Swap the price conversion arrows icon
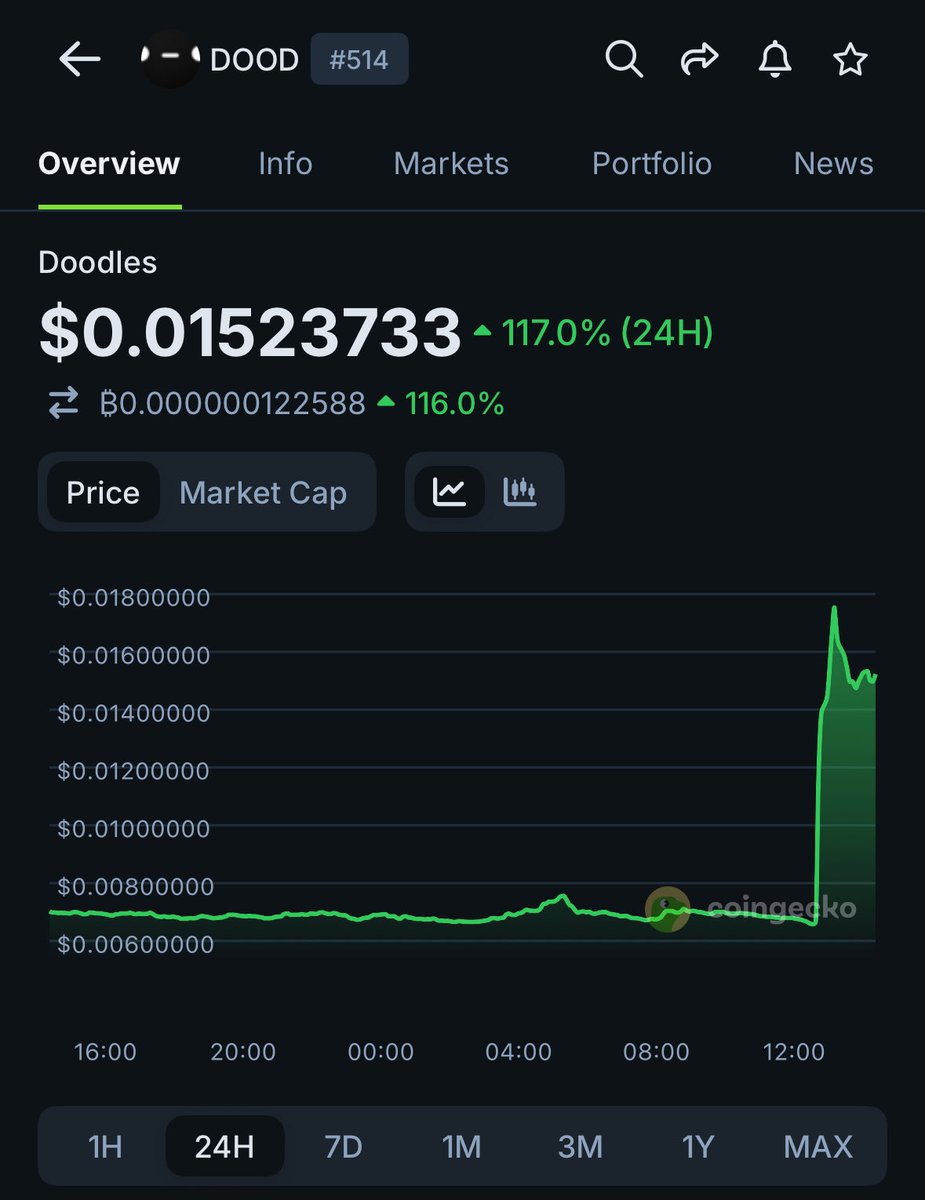The width and height of the screenshot is (925, 1200). [x=64, y=404]
